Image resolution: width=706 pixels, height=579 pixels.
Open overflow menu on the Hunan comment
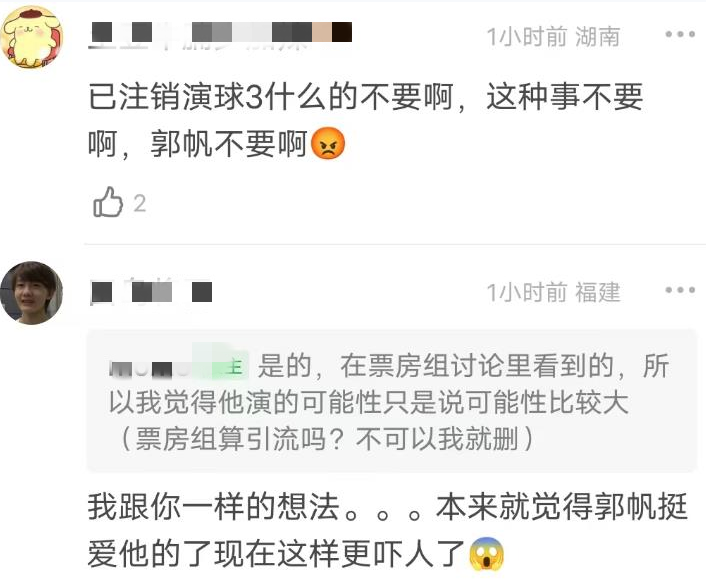679,35
